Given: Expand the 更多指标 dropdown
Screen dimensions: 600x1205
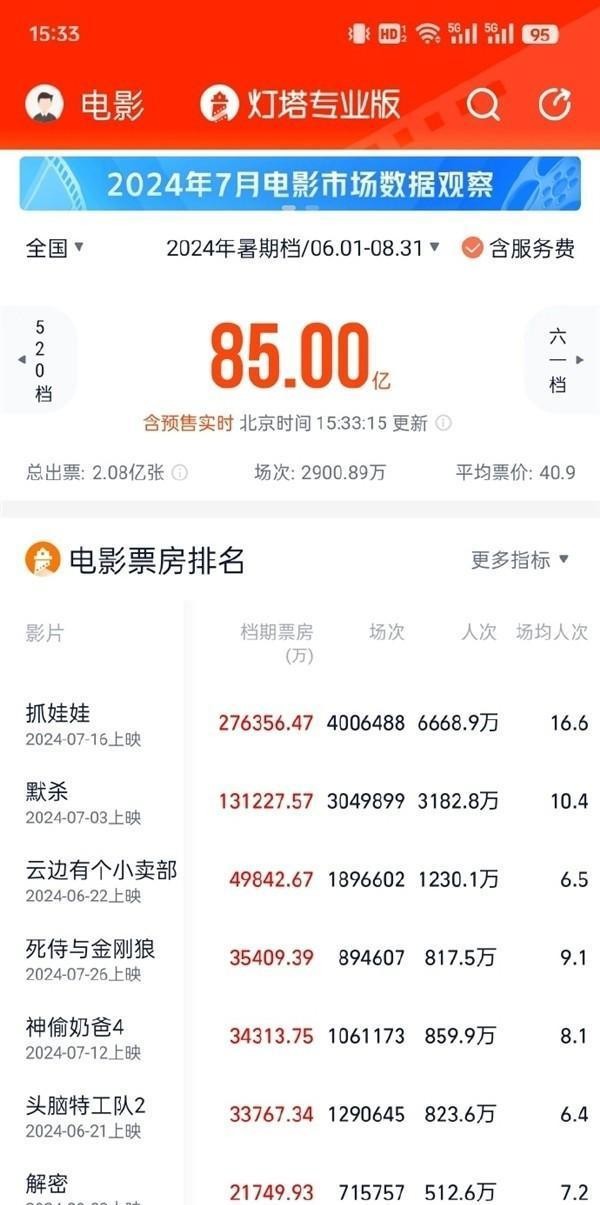Looking at the screenshot, I should pos(520,560).
